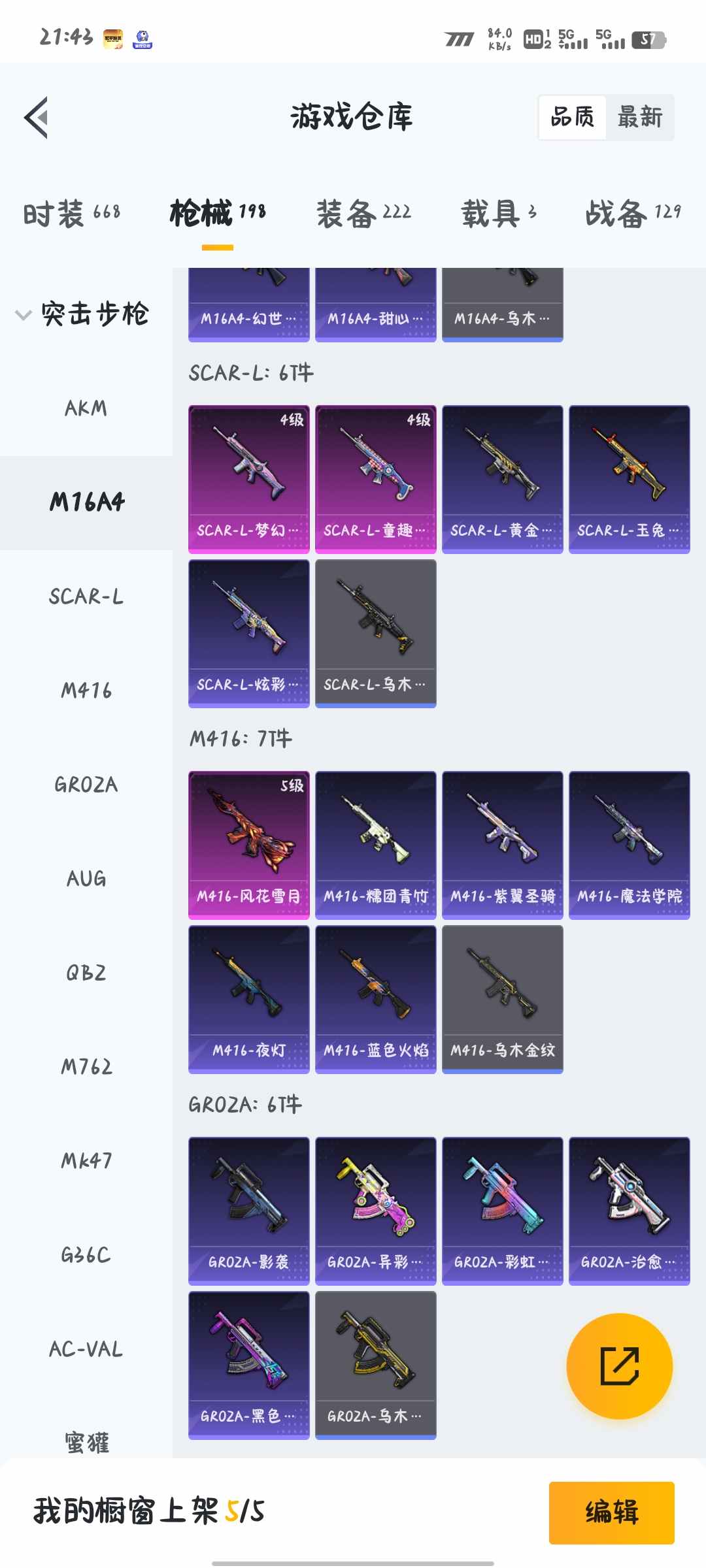Viewport: 706px width, 1568px height.
Task: Choose AUG from the sidebar
Action: pyautogui.click(x=86, y=879)
